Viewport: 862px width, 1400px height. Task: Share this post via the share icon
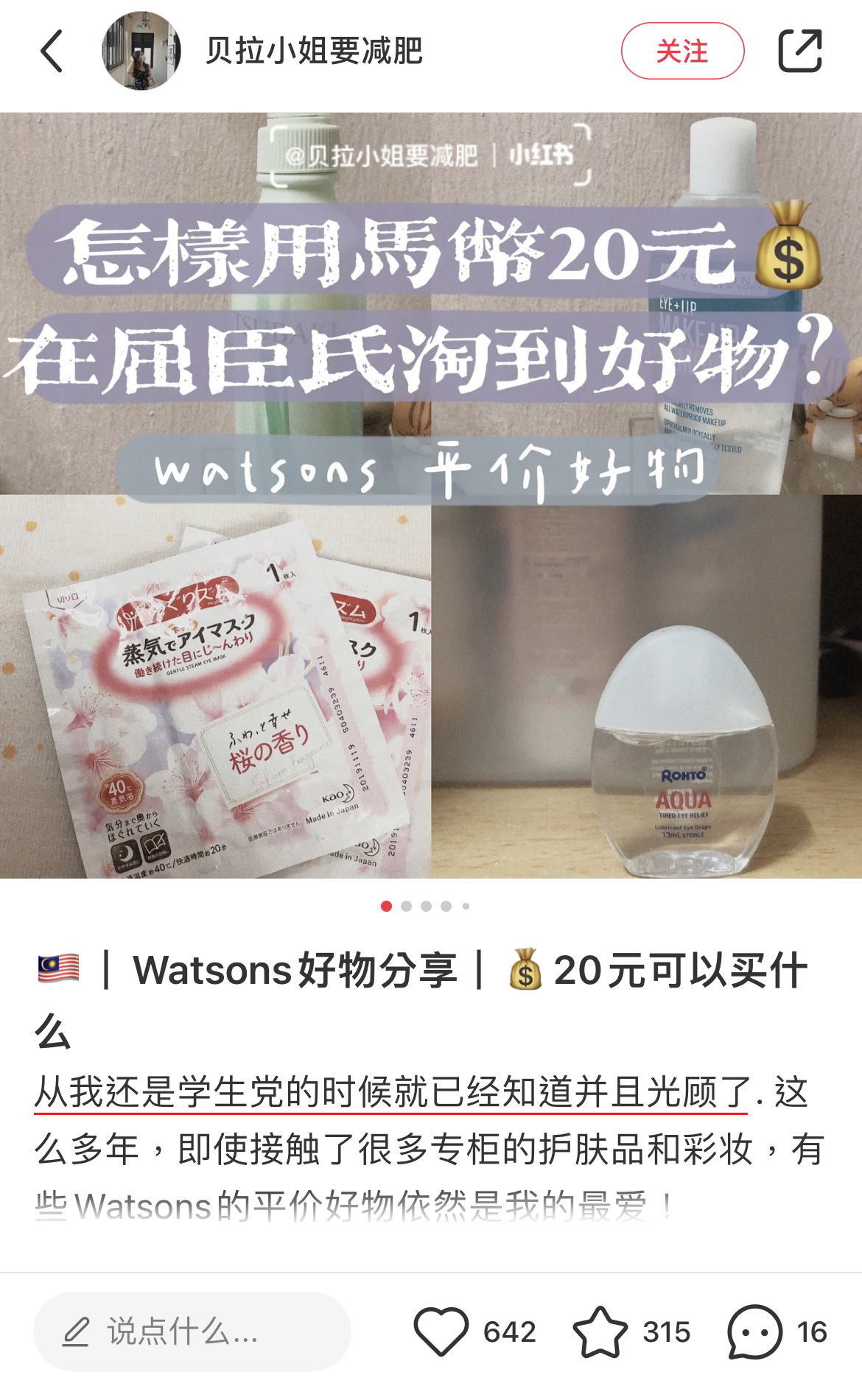tap(800, 51)
